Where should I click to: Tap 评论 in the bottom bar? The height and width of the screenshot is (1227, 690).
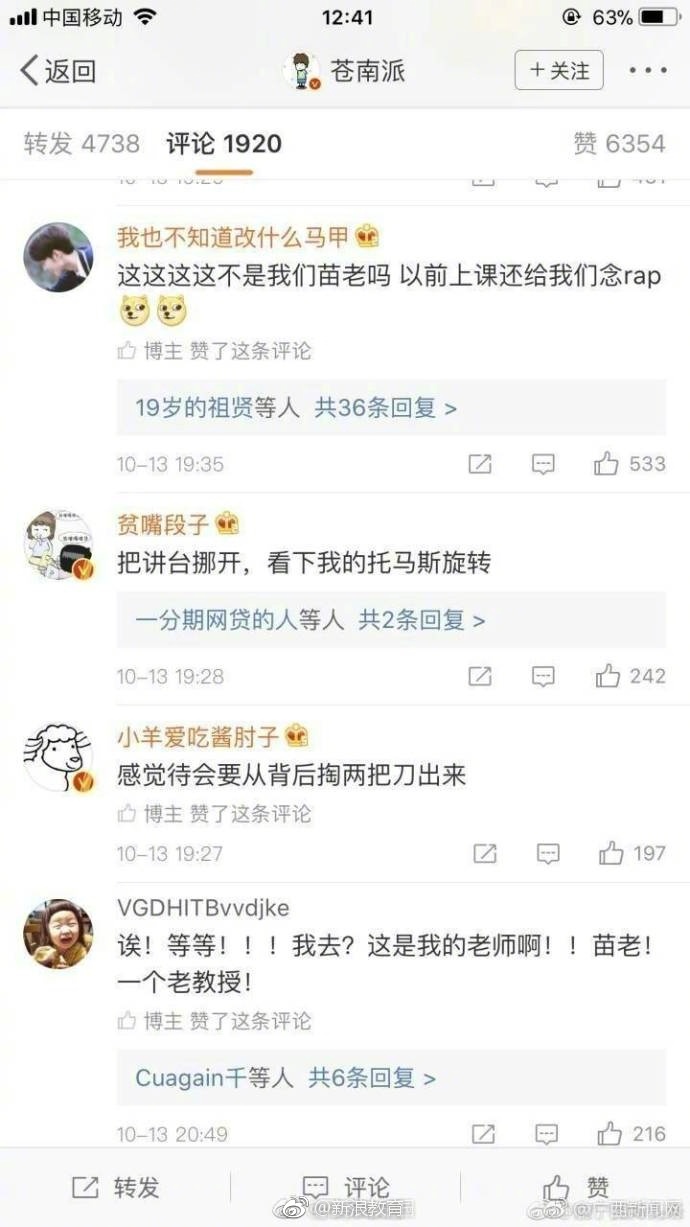(x=346, y=1187)
